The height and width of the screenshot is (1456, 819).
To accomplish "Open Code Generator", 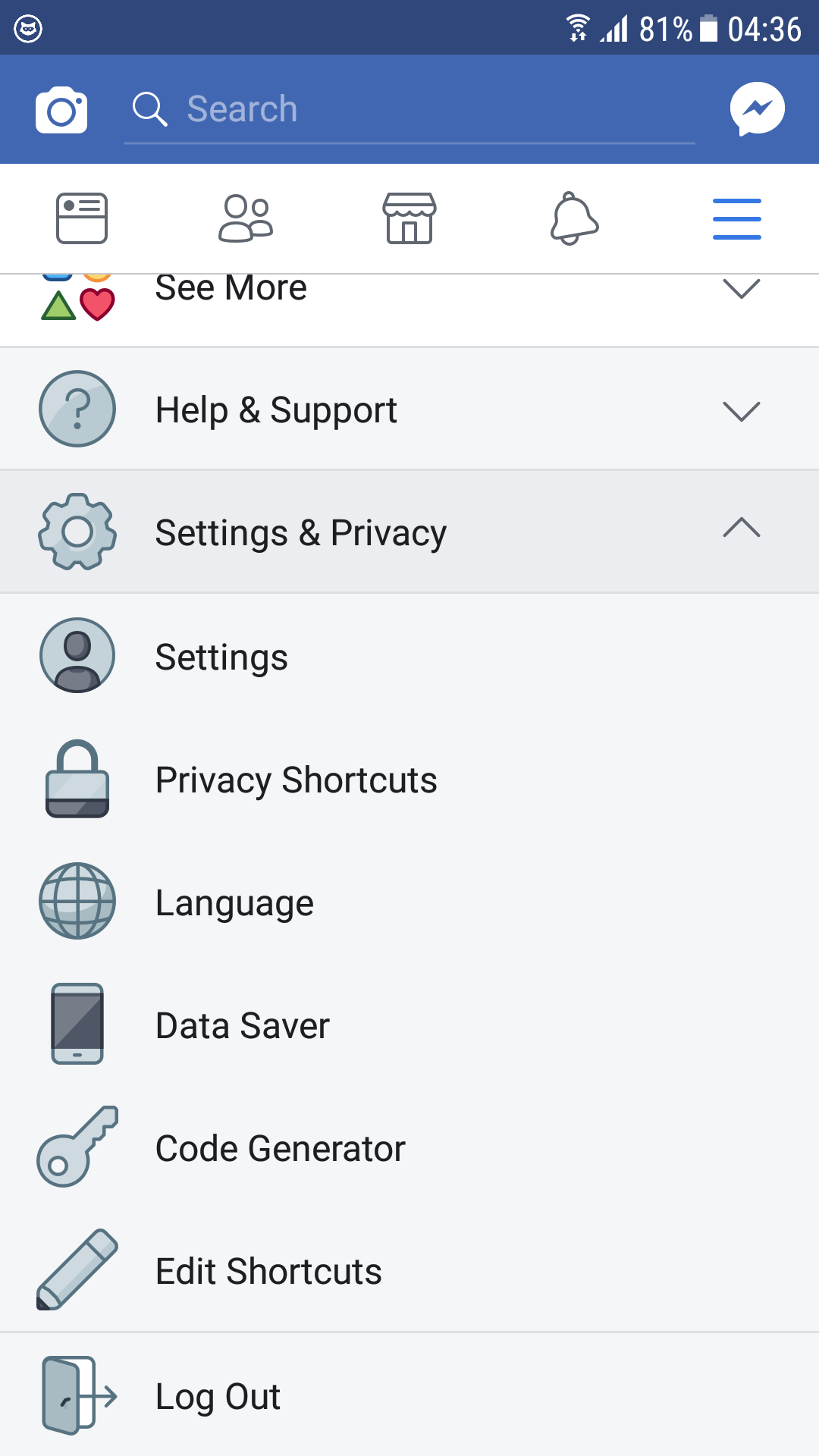I will coord(409,1147).
